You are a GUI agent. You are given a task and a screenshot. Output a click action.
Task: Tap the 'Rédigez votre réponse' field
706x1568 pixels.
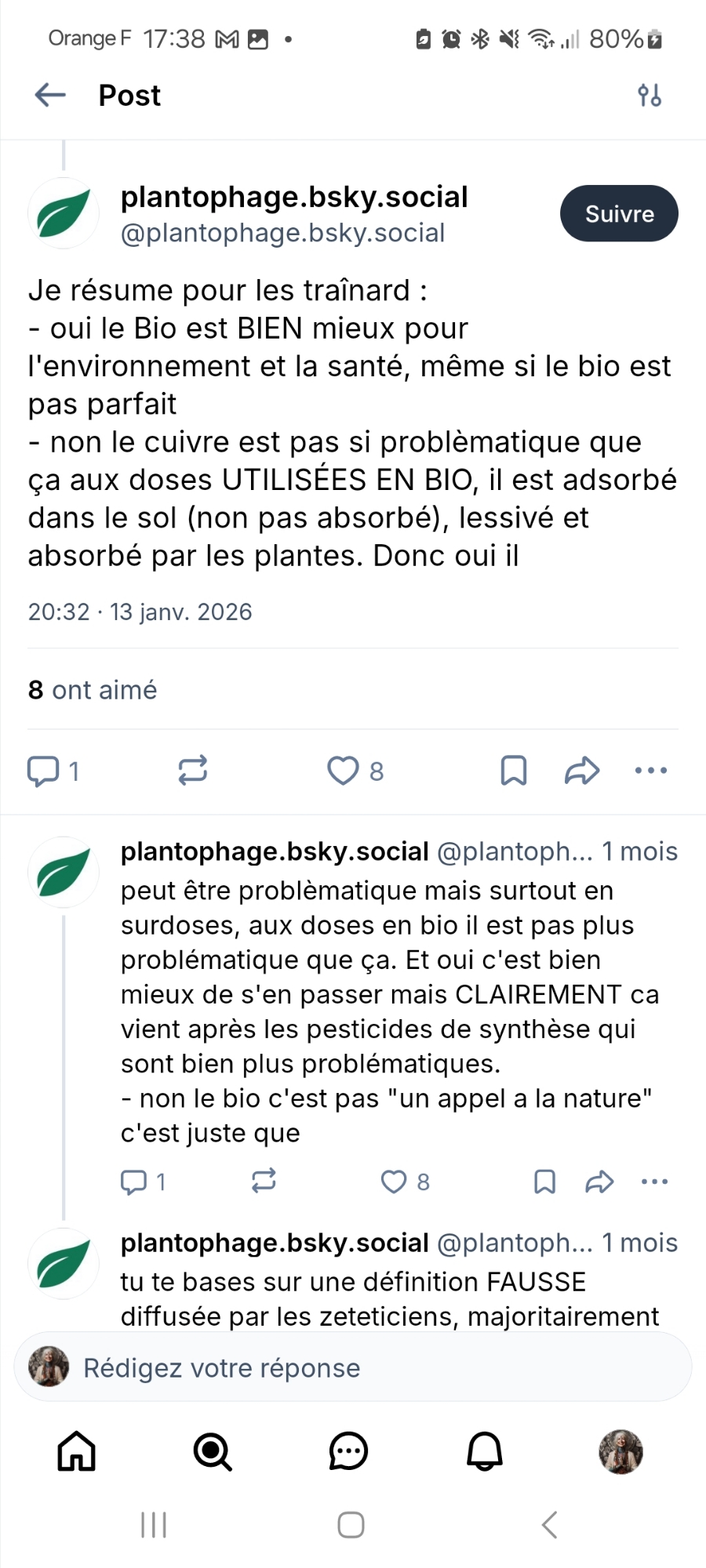tap(353, 1368)
